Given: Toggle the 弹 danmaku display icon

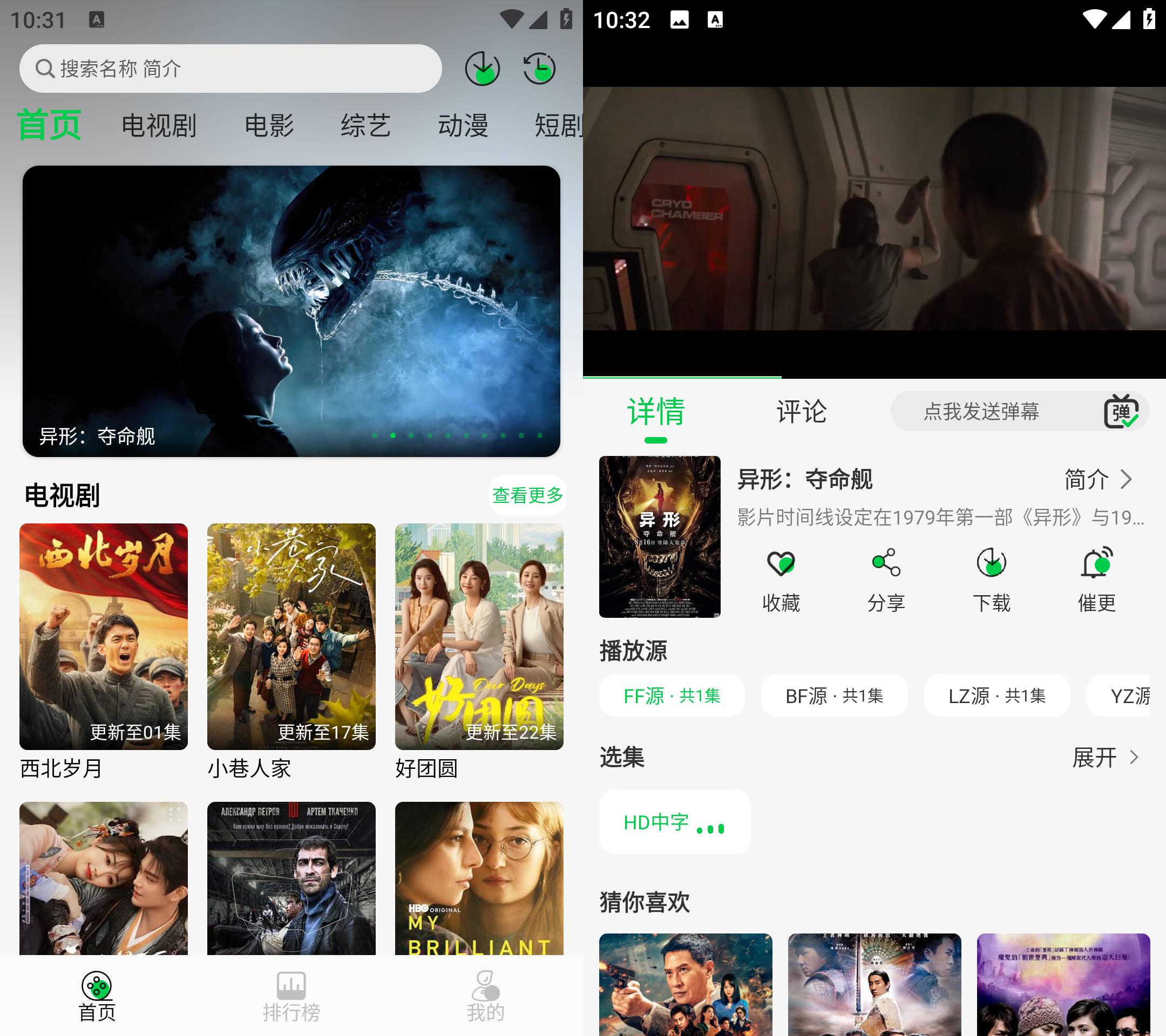Looking at the screenshot, I should pyautogui.click(x=1121, y=412).
